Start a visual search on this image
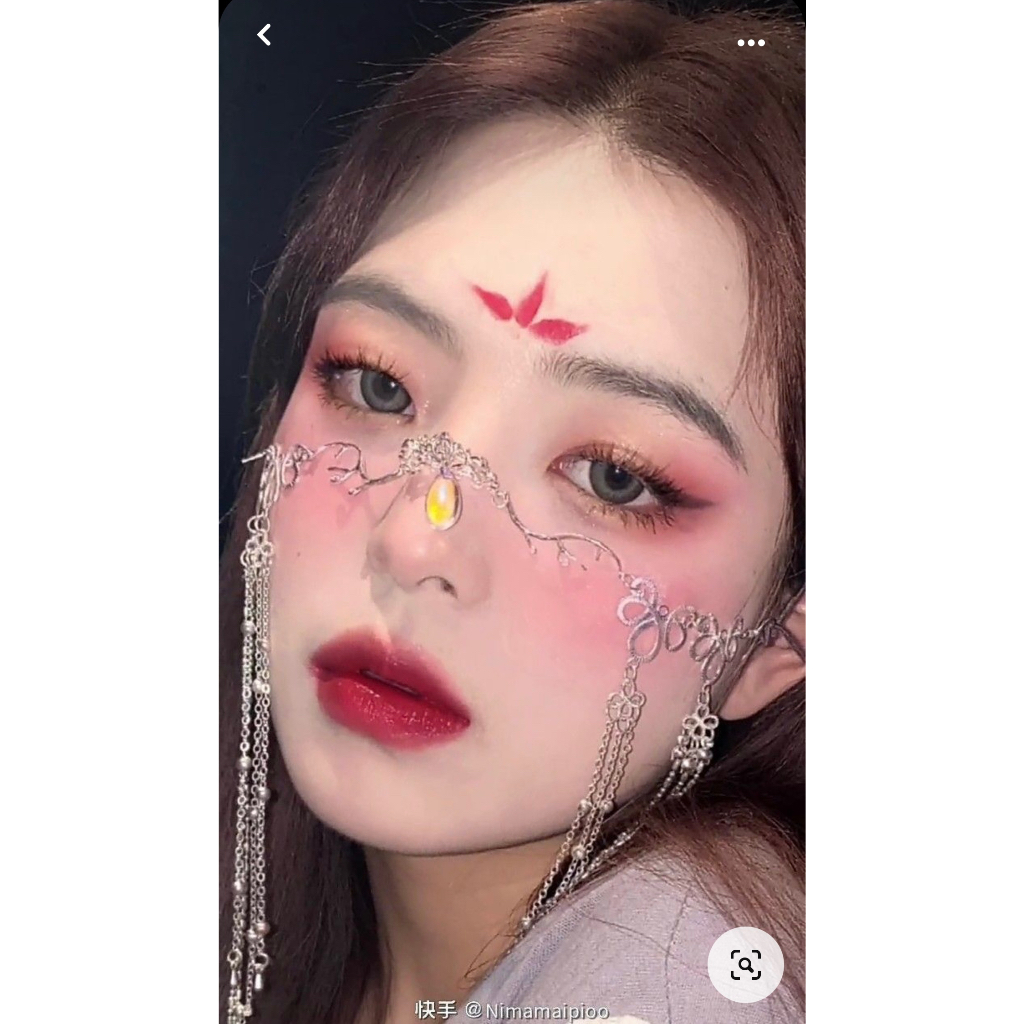The height and width of the screenshot is (1024, 1024). [x=745, y=965]
